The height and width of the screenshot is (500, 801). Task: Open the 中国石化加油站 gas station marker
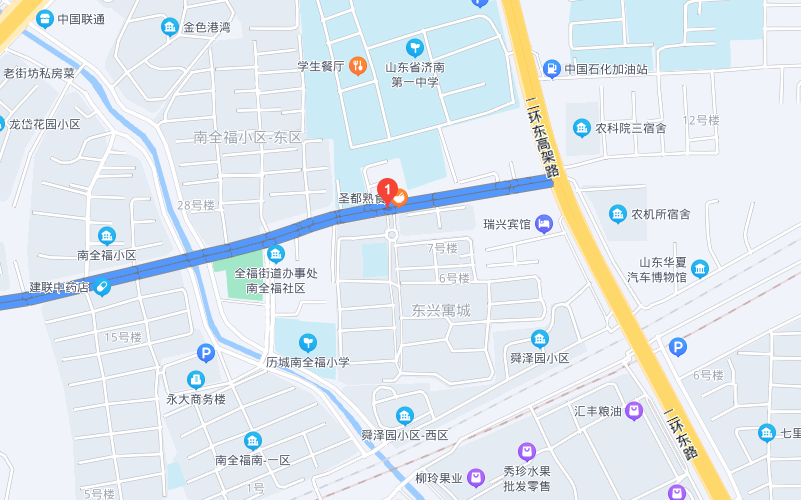[x=551, y=69]
